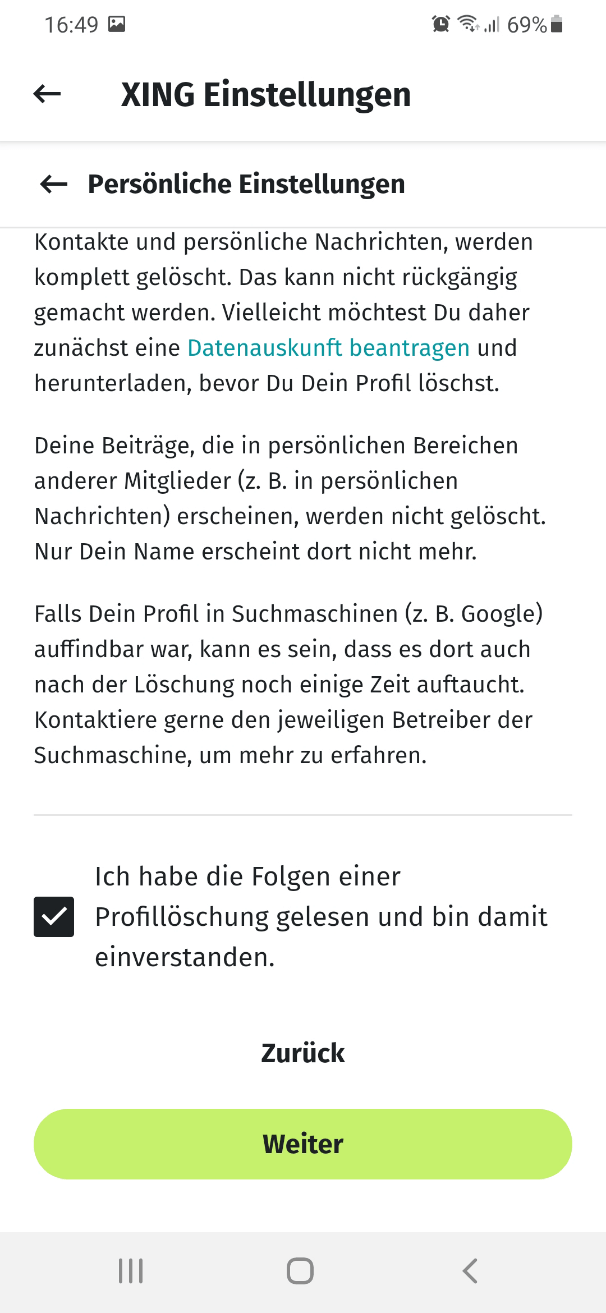Open recent apps from the navigation bar
Viewport: 606px width, 1313px height.
[131, 1271]
